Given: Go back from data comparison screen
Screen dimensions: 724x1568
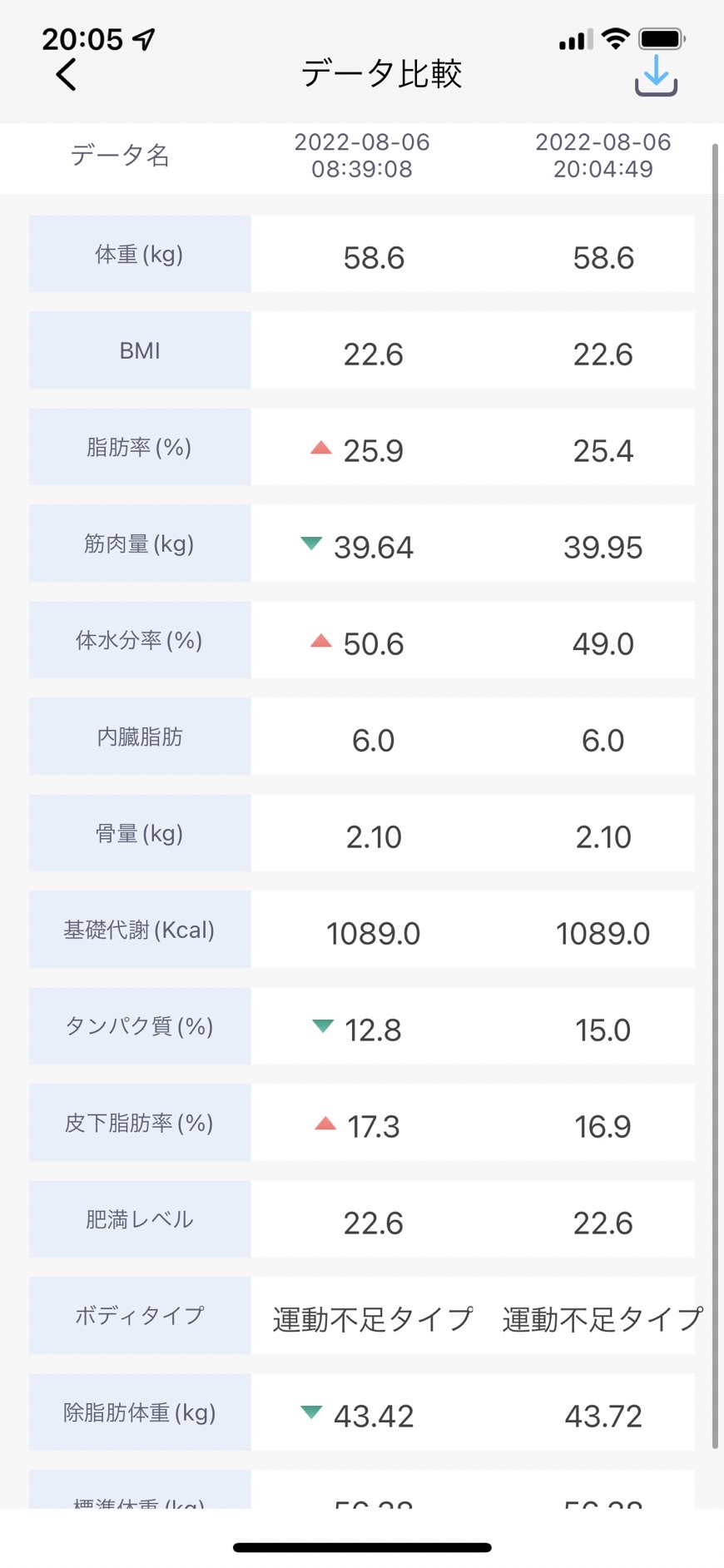Looking at the screenshot, I should (67, 75).
